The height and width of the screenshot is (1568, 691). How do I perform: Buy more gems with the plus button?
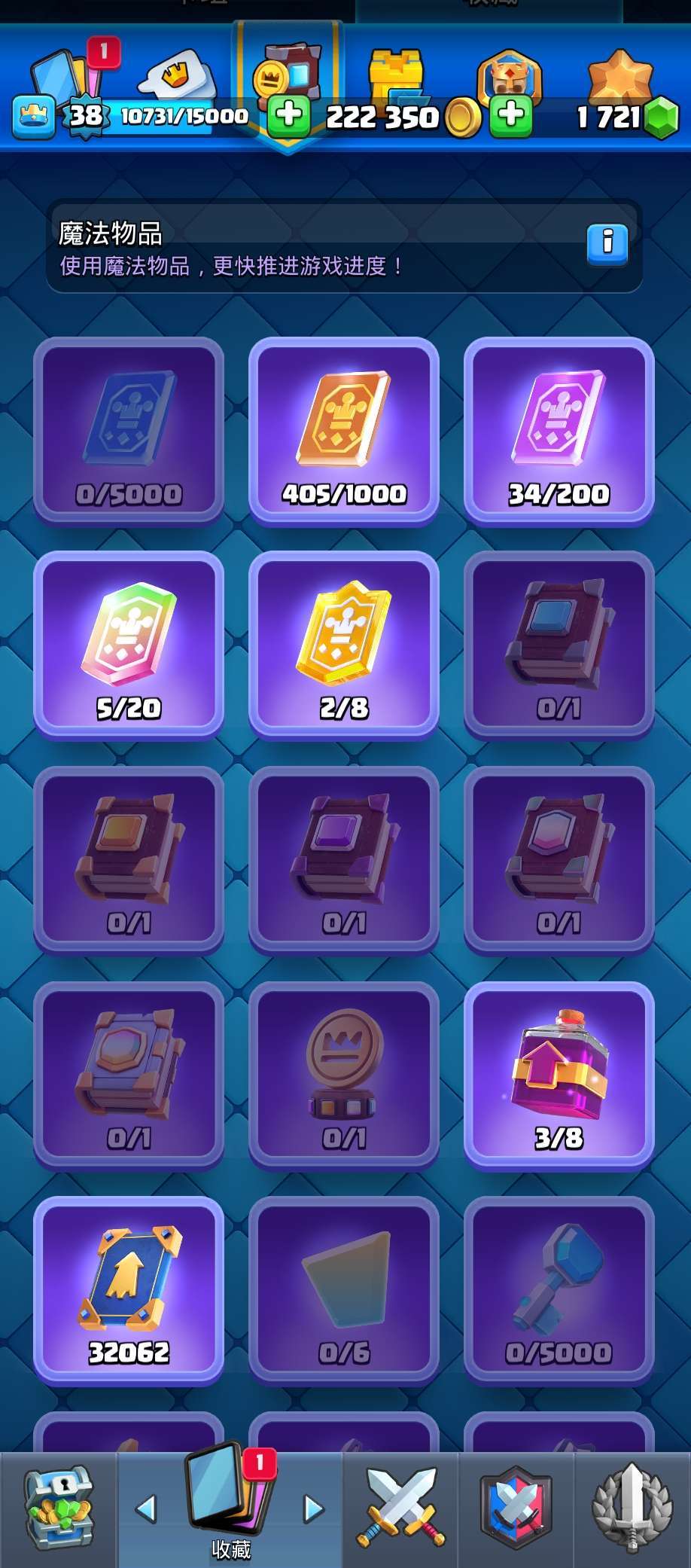(511, 116)
